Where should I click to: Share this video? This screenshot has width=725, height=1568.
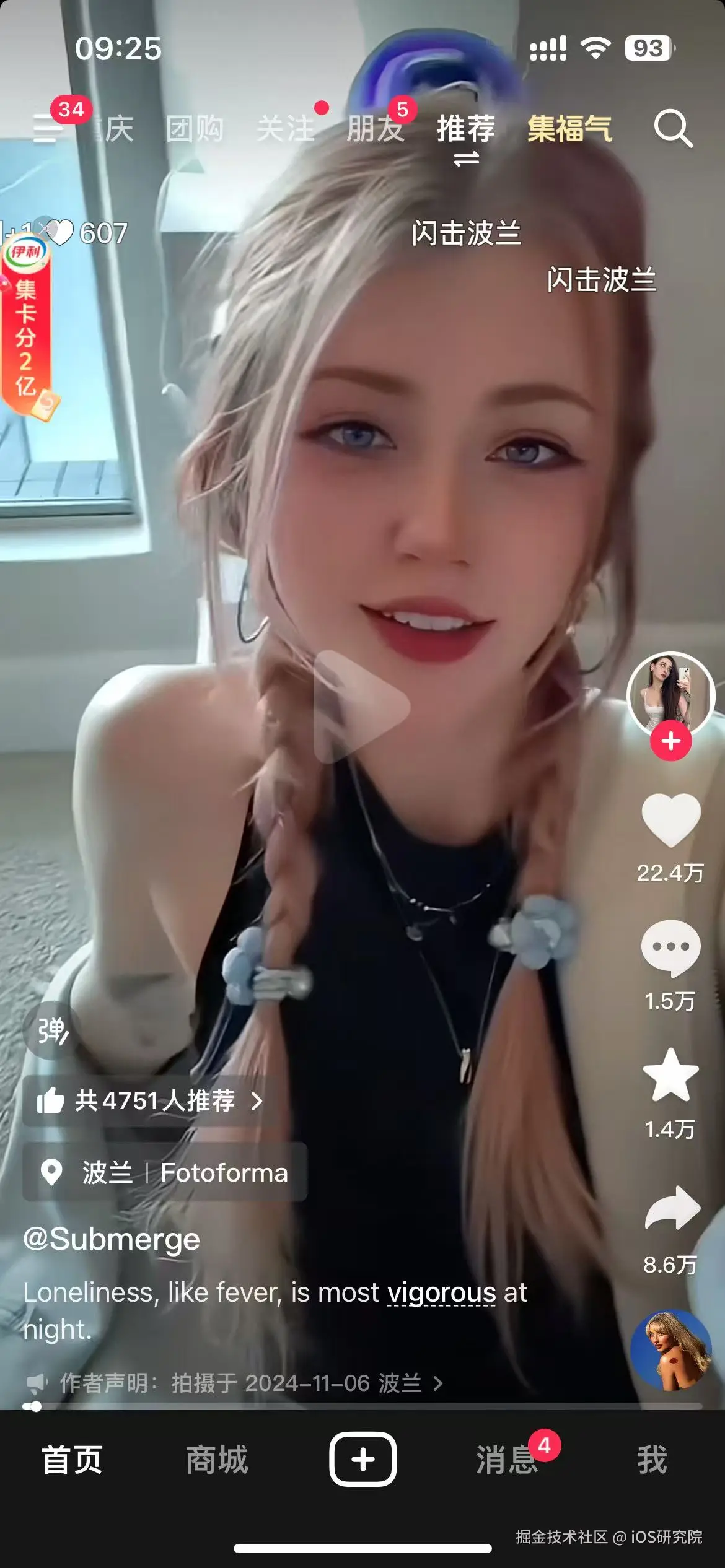[x=672, y=1208]
